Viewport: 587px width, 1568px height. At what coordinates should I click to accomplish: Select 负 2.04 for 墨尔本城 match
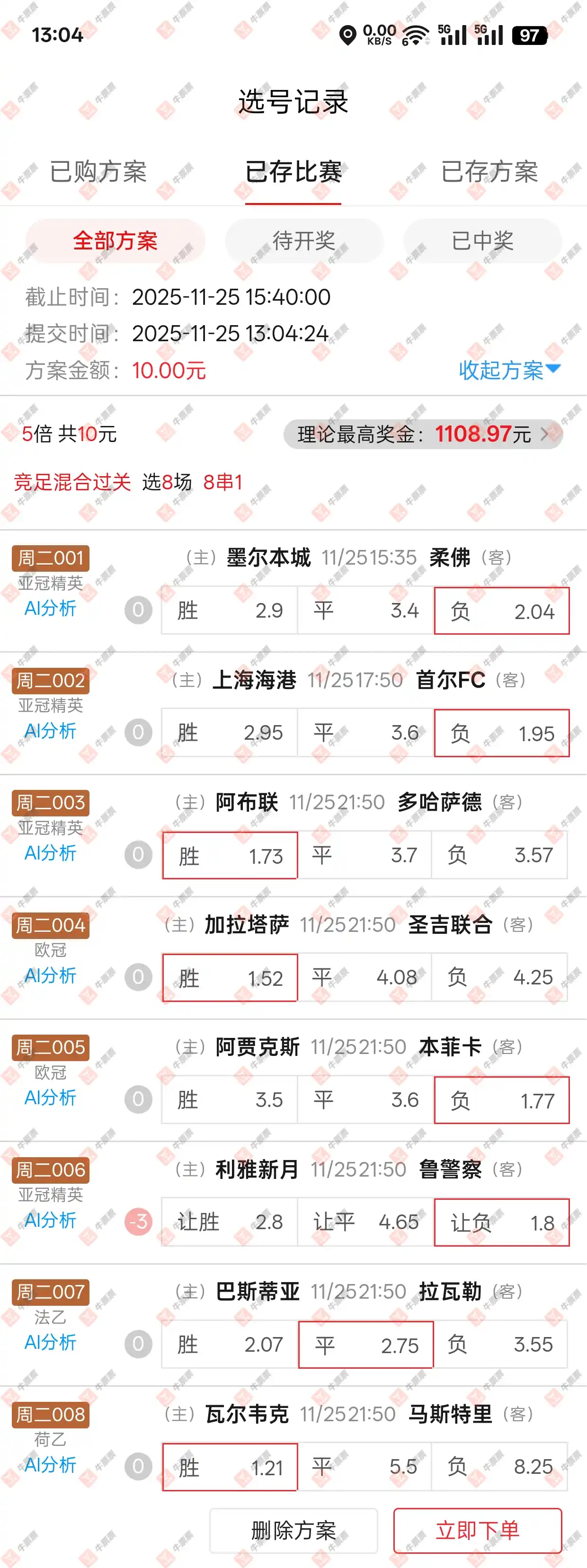point(501,611)
